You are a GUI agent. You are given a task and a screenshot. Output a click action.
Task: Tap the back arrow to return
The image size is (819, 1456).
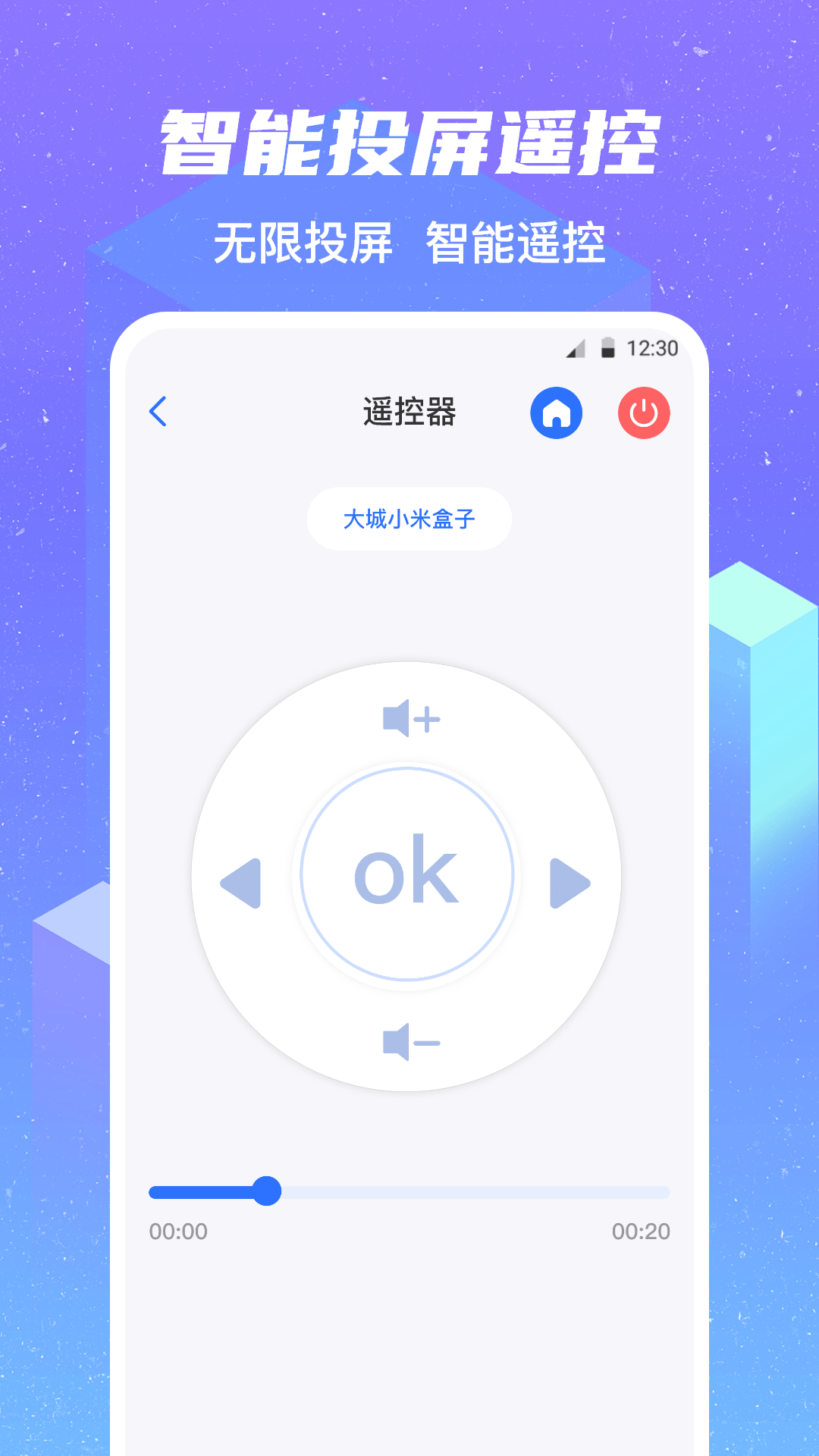click(159, 410)
